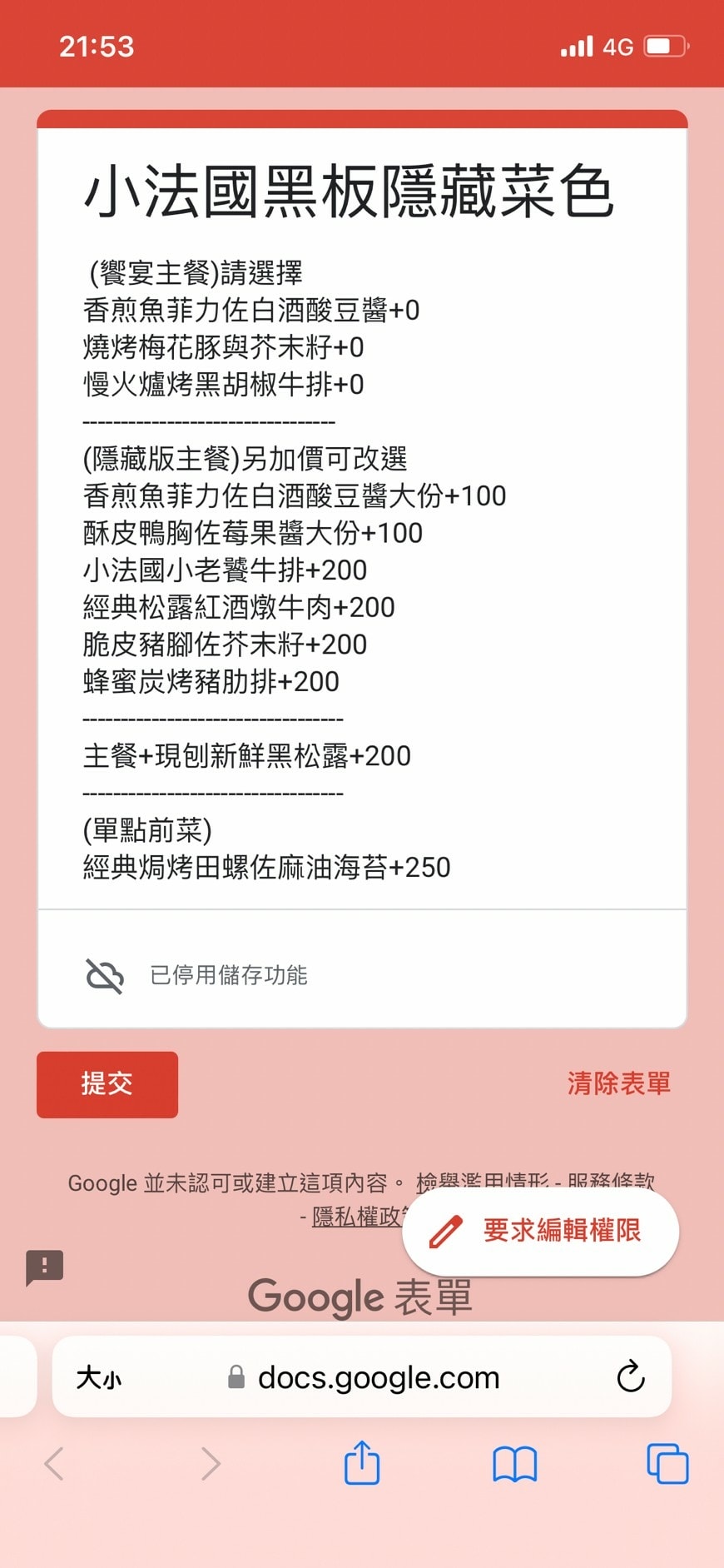Image resolution: width=724 pixels, height=1568 pixels.
Task: Report a problem via the feedback icon
Action: (x=45, y=1267)
